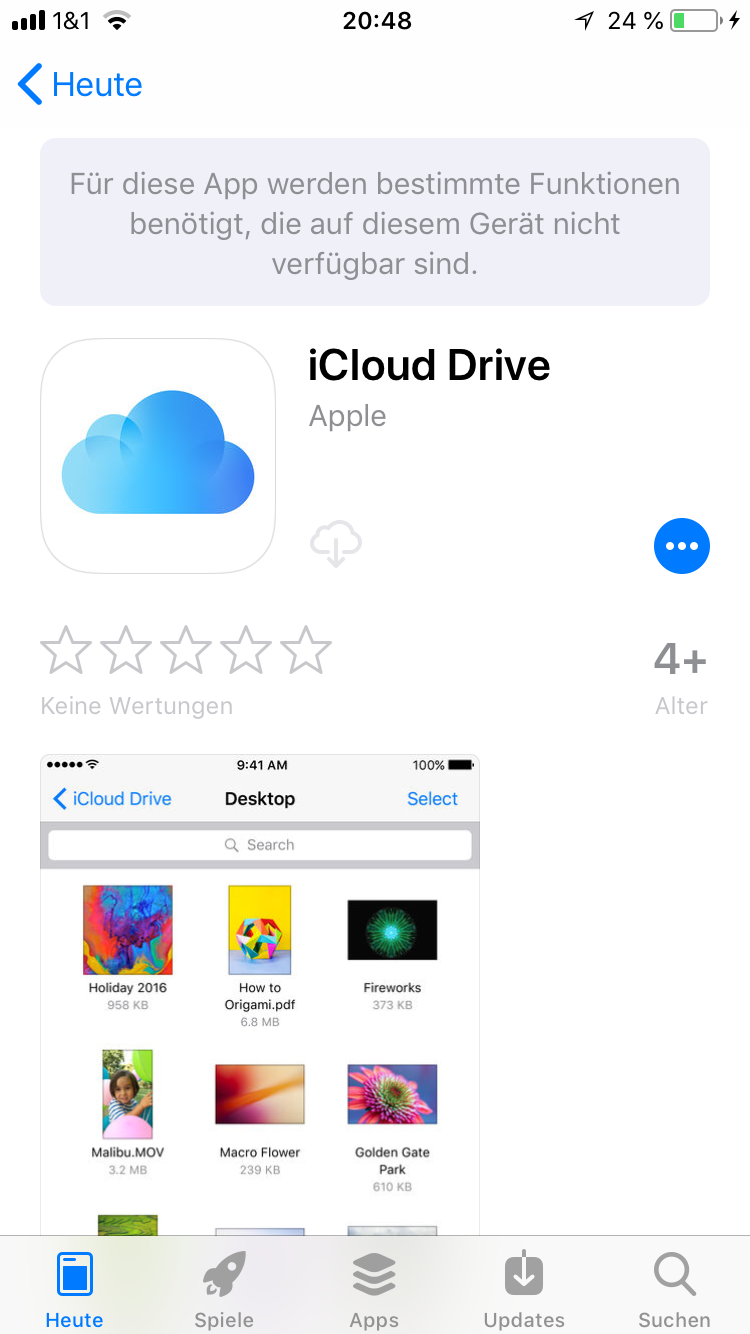This screenshot has width=750, height=1334.
Task: Open the blue more options button
Action: pos(681,546)
